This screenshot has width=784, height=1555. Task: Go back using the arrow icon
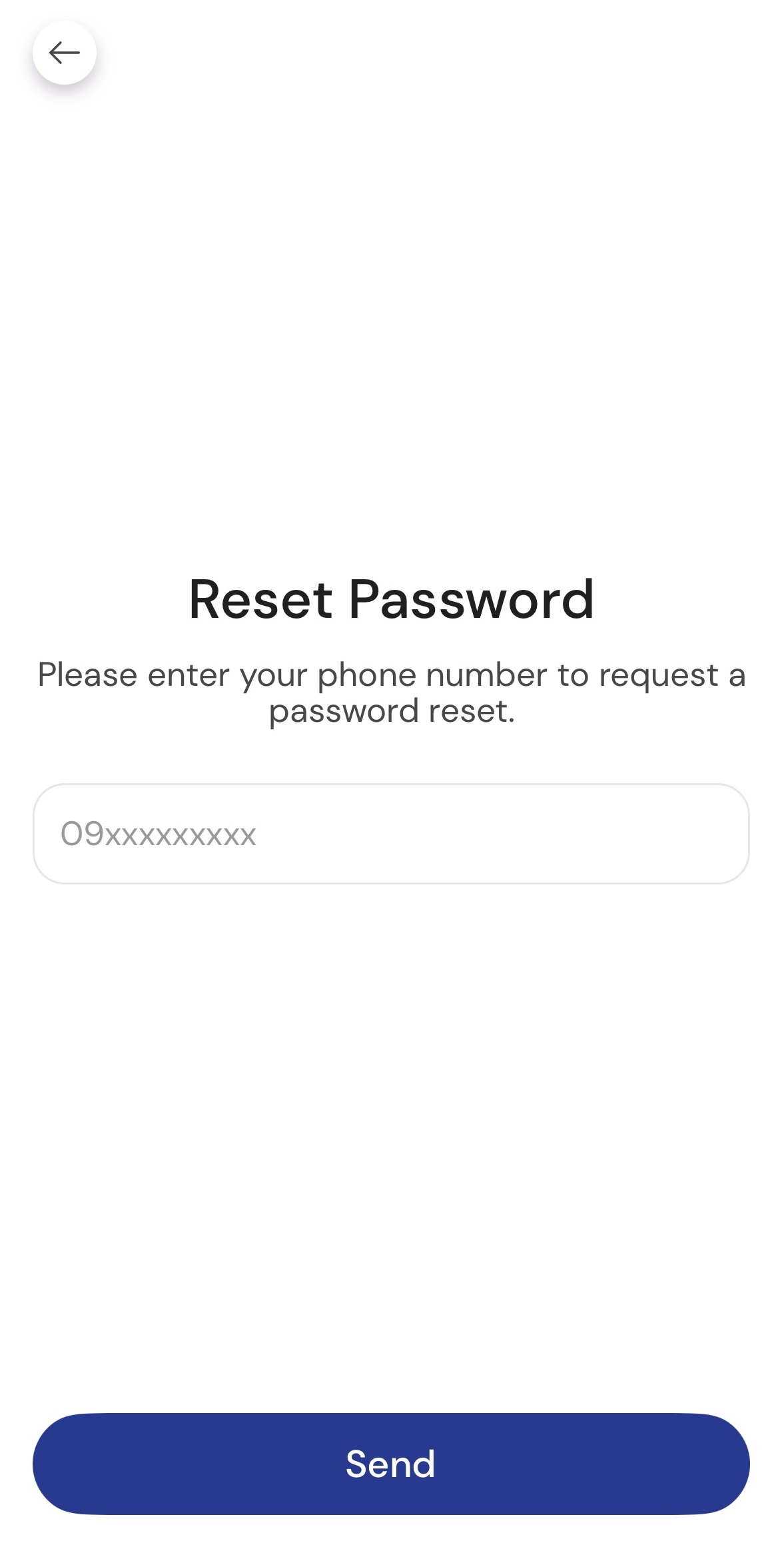[65, 53]
